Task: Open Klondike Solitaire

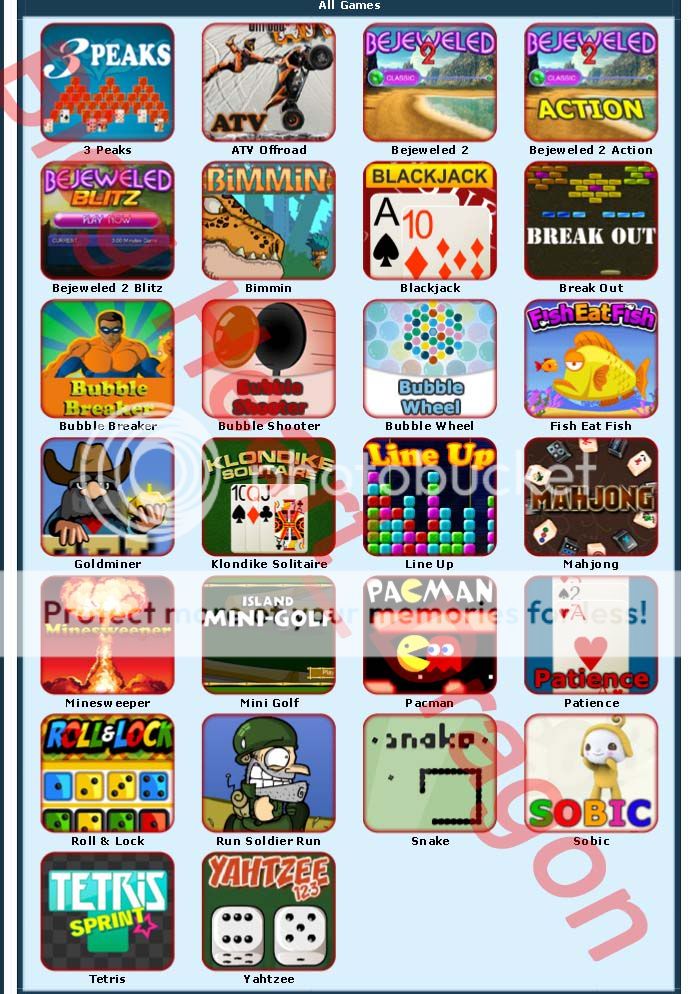Action: coord(268,496)
